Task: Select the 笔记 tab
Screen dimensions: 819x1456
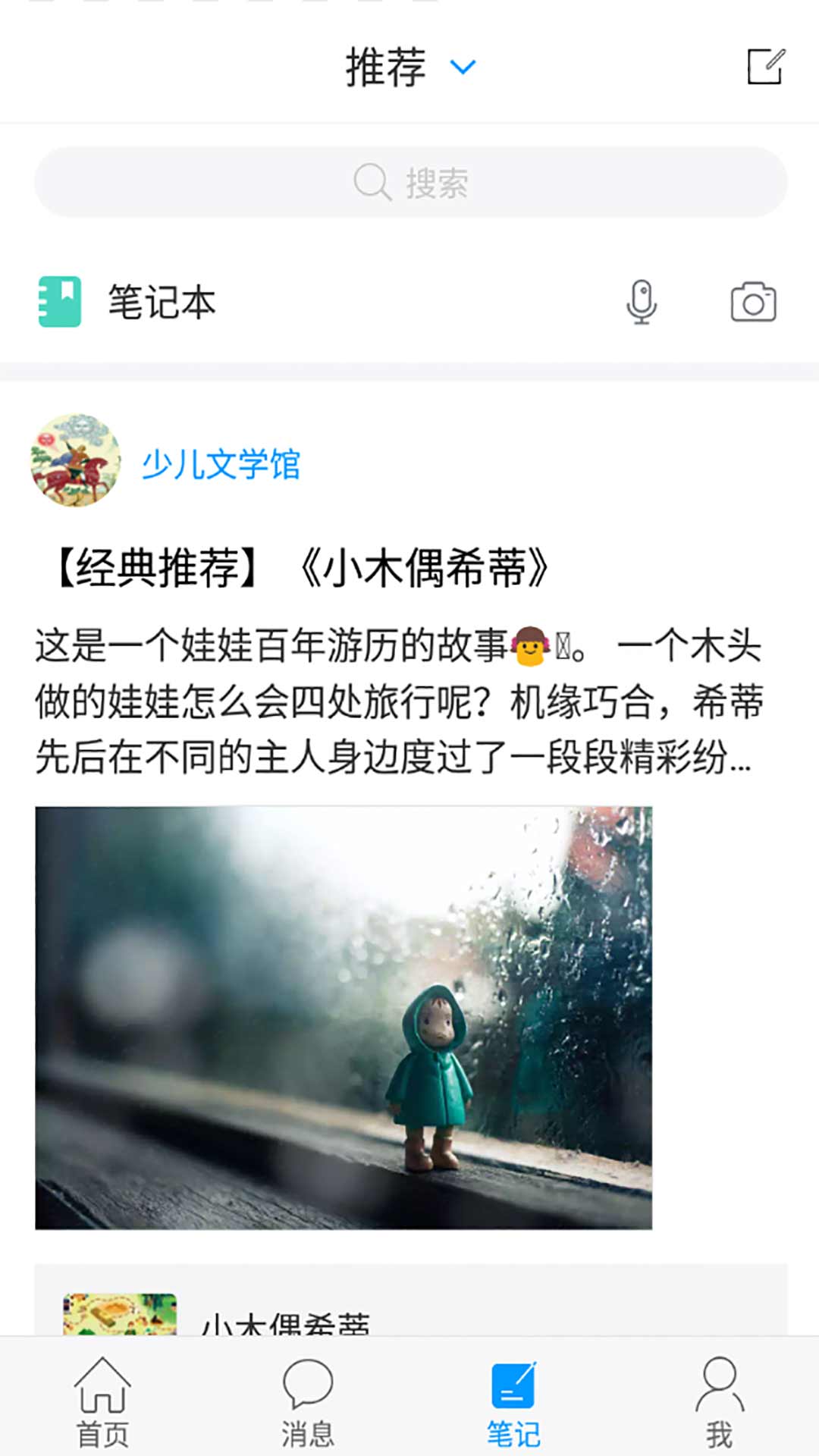Action: click(513, 1401)
